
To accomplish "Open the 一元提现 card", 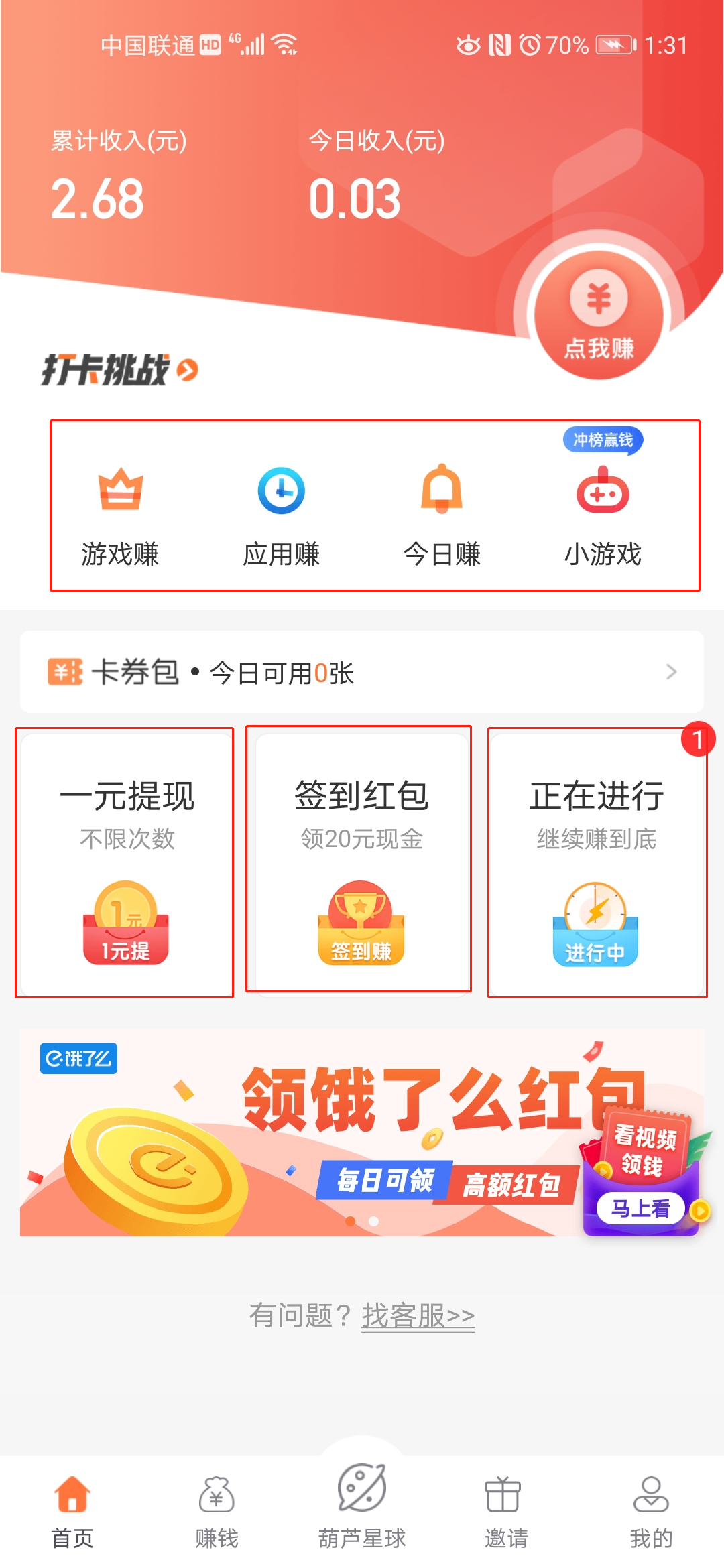I will pos(126,863).
